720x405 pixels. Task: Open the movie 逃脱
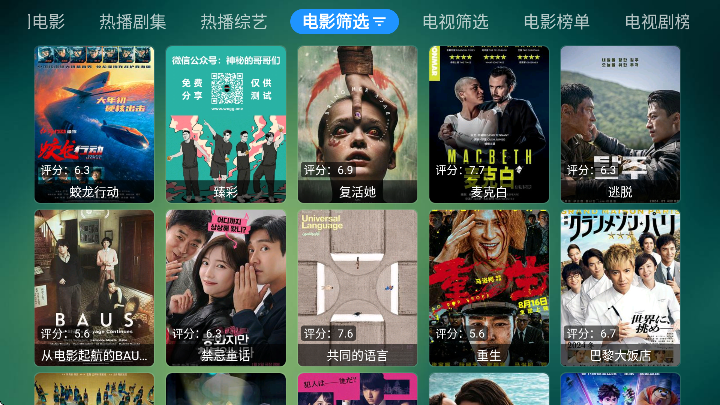tap(620, 124)
